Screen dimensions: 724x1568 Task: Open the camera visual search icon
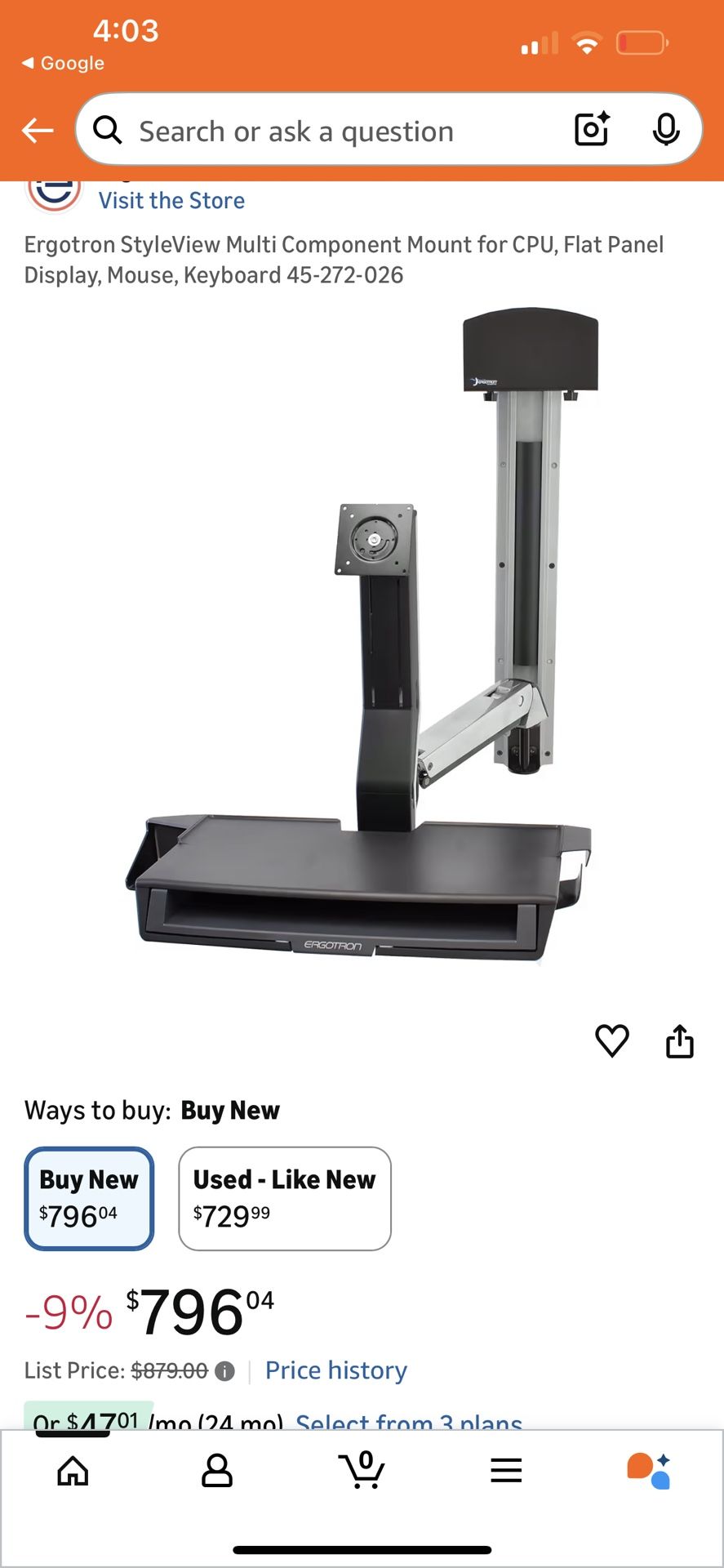591,129
